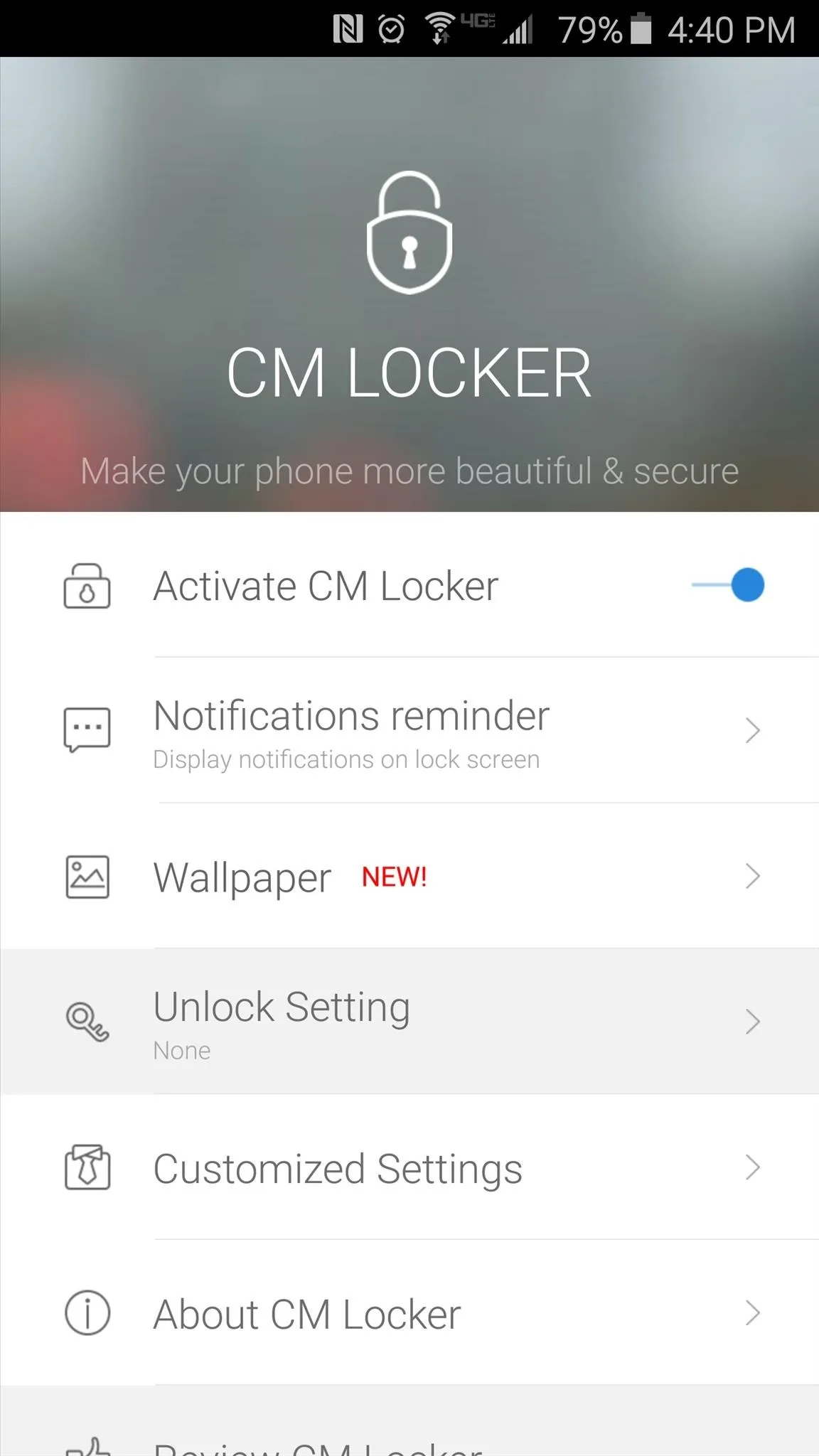The height and width of the screenshot is (1456, 819).
Task: Open Unlock Setting
Action: (x=409, y=1022)
